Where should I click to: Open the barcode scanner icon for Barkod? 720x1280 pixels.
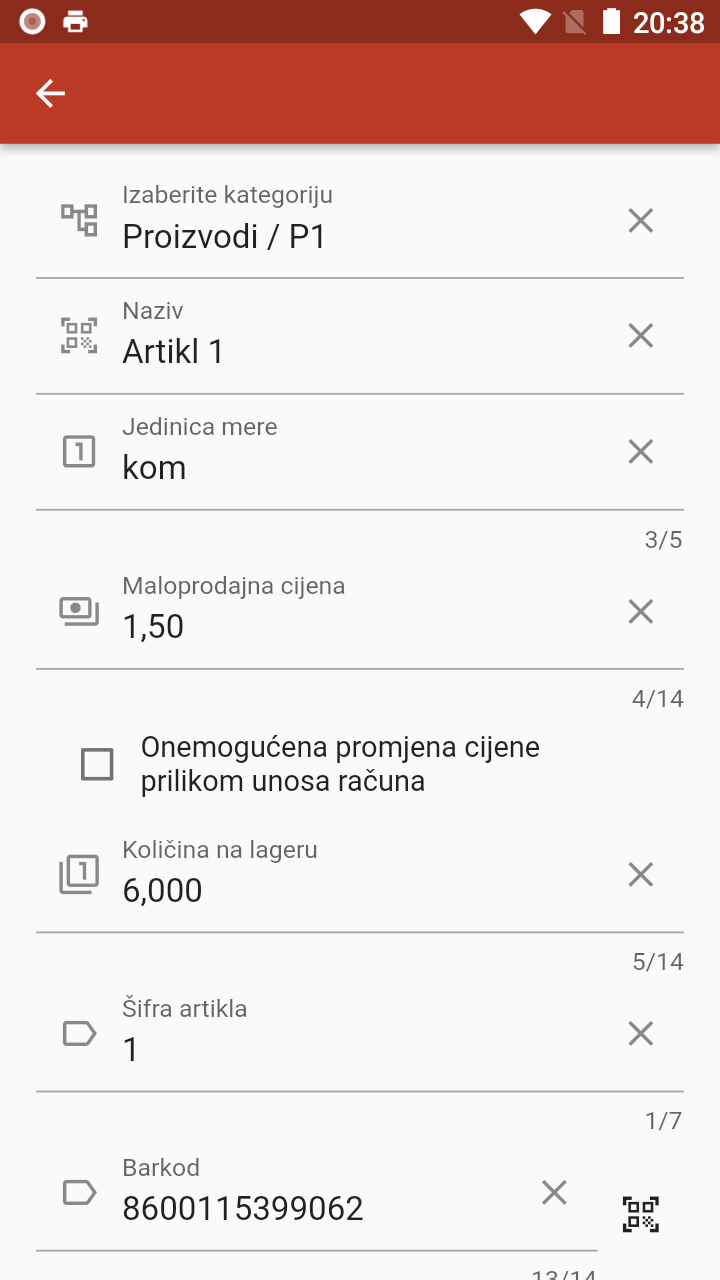click(x=642, y=1214)
